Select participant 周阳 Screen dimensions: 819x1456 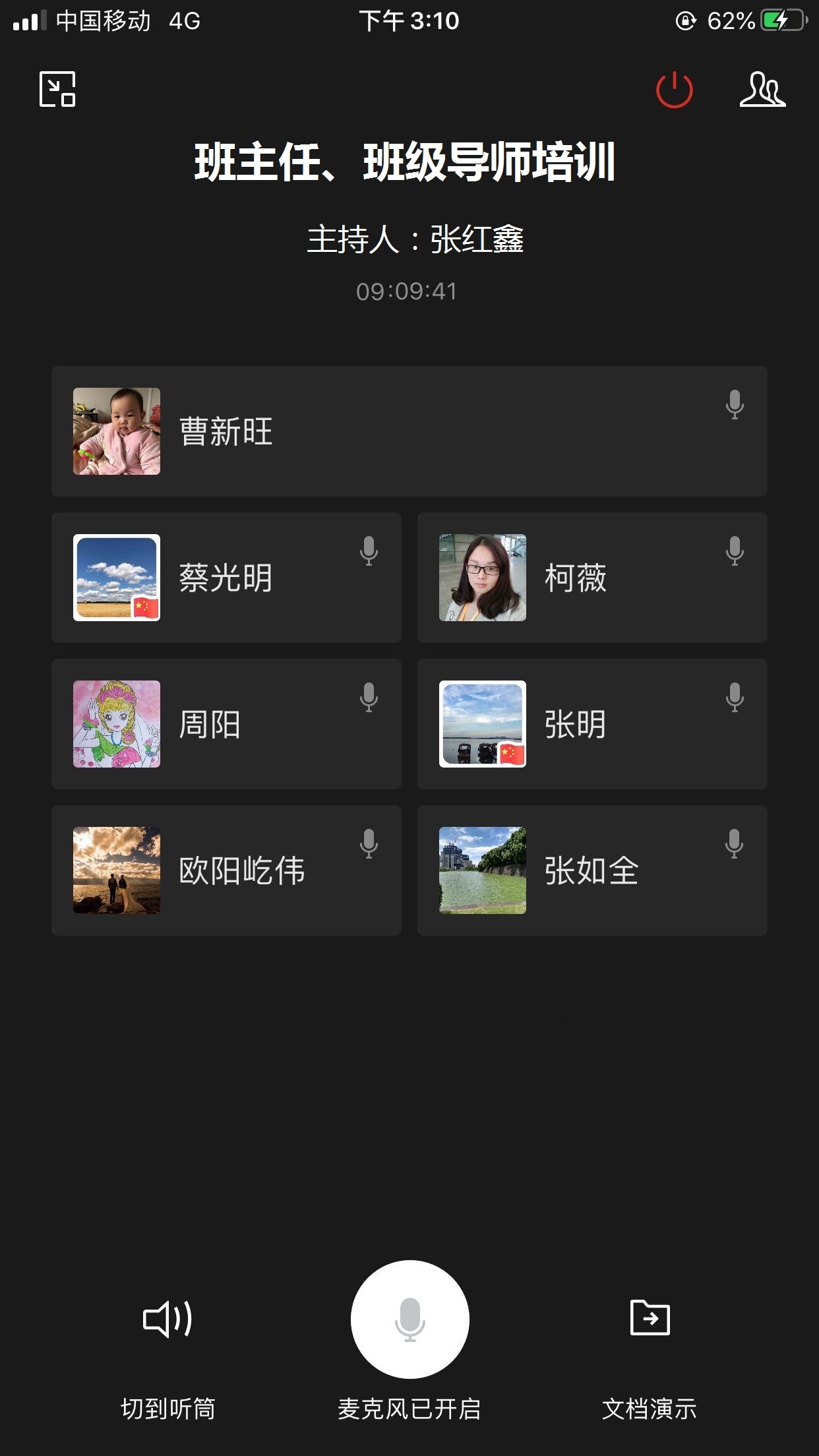(x=226, y=724)
